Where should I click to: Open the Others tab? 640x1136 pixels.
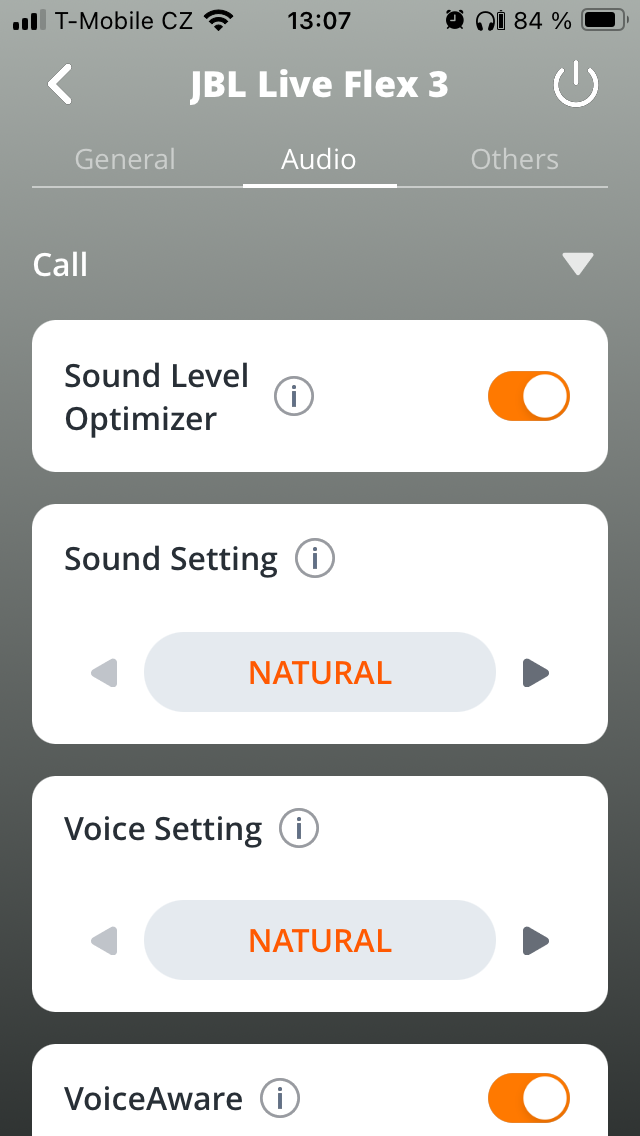[514, 160]
